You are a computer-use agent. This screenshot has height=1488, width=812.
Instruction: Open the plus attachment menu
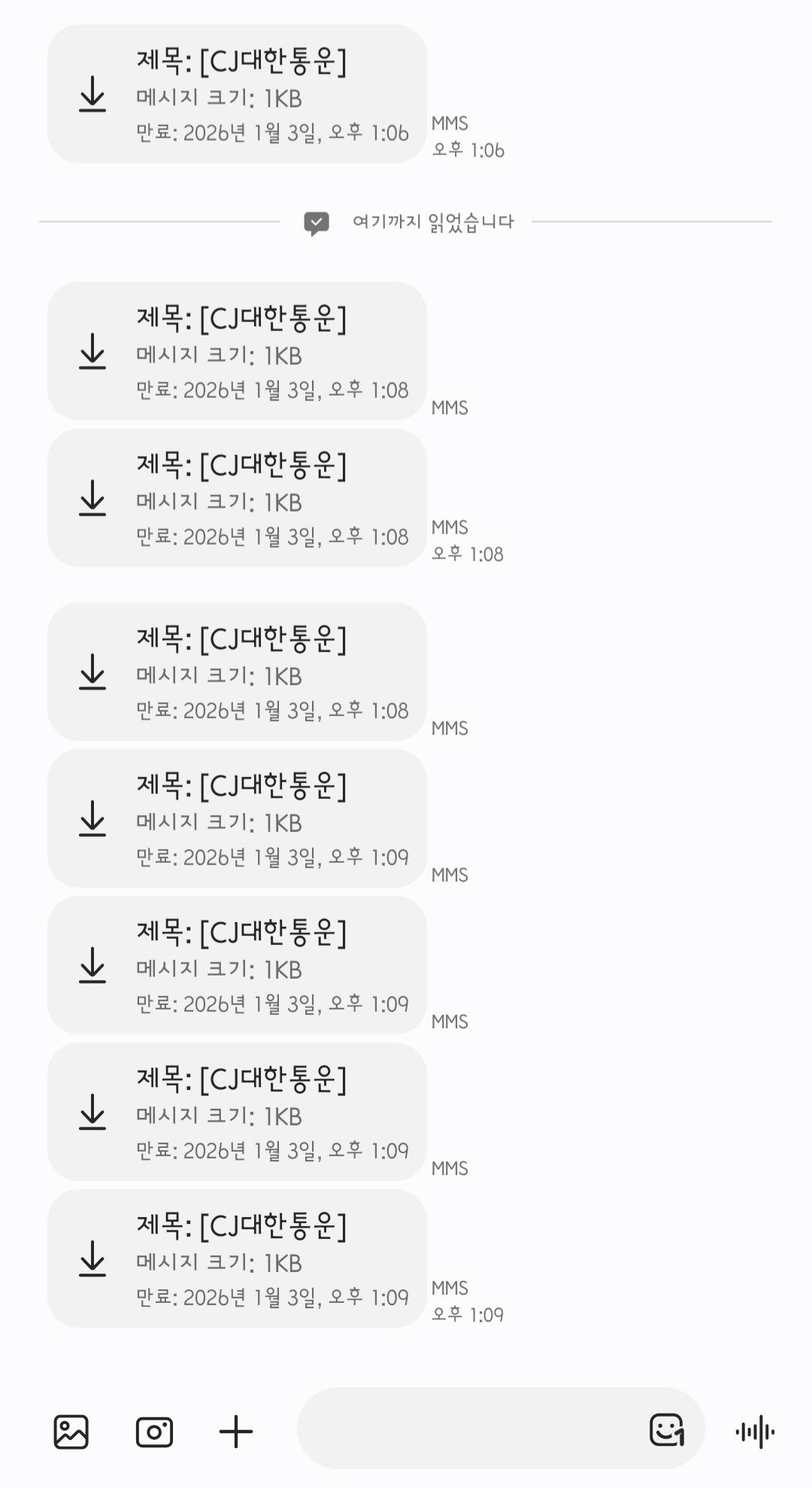click(x=236, y=1432)
